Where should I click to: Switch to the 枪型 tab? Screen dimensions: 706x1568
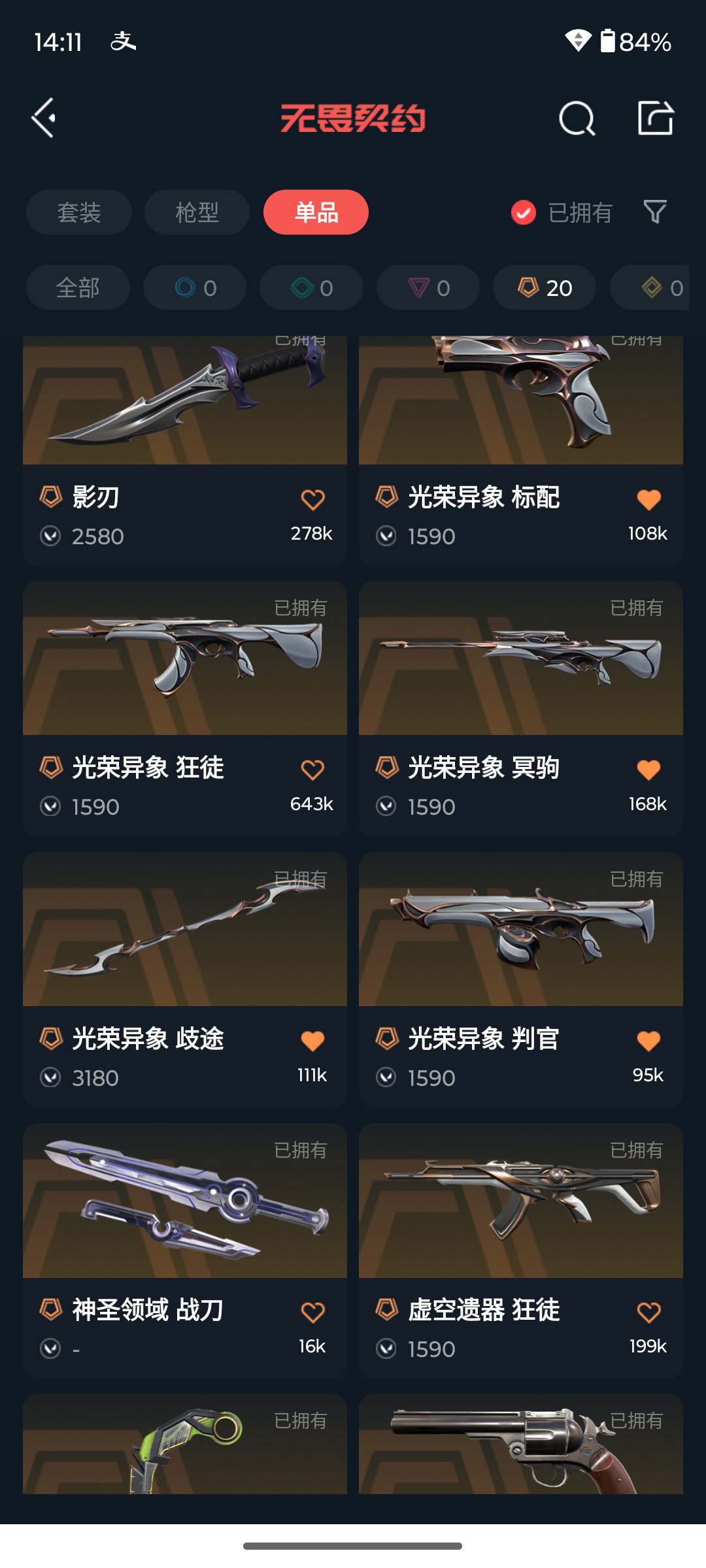pyautogui.click(x=197, y=212)
